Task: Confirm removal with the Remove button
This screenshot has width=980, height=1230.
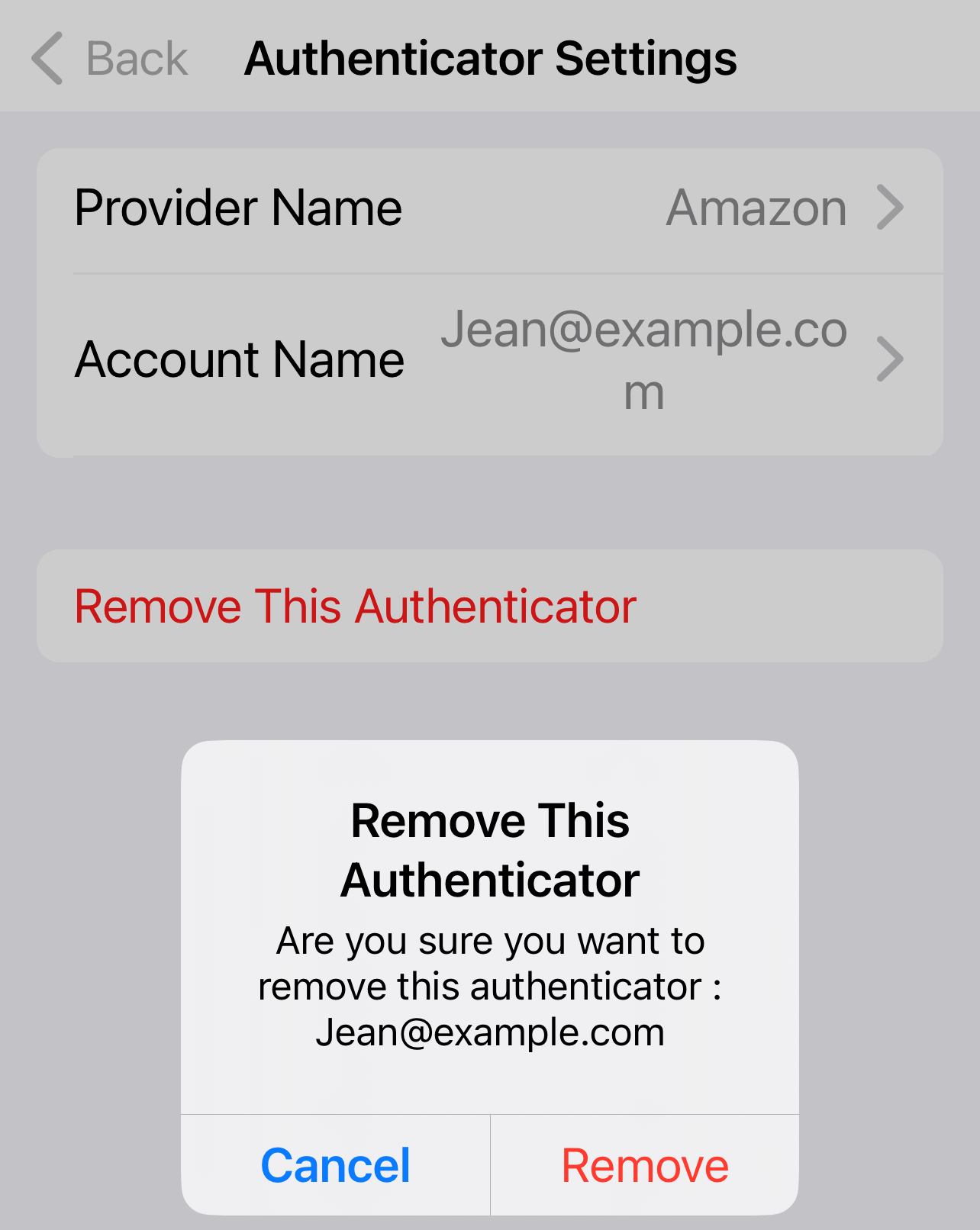Action: point(645,1165)
